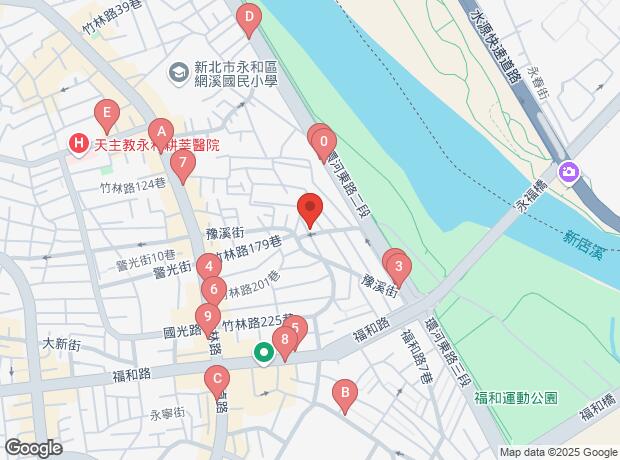This screenshot has height=460, width=620.
Task: Tap the purple camera landmark icon
Action: pyautogui.click(x=568, y=173)
